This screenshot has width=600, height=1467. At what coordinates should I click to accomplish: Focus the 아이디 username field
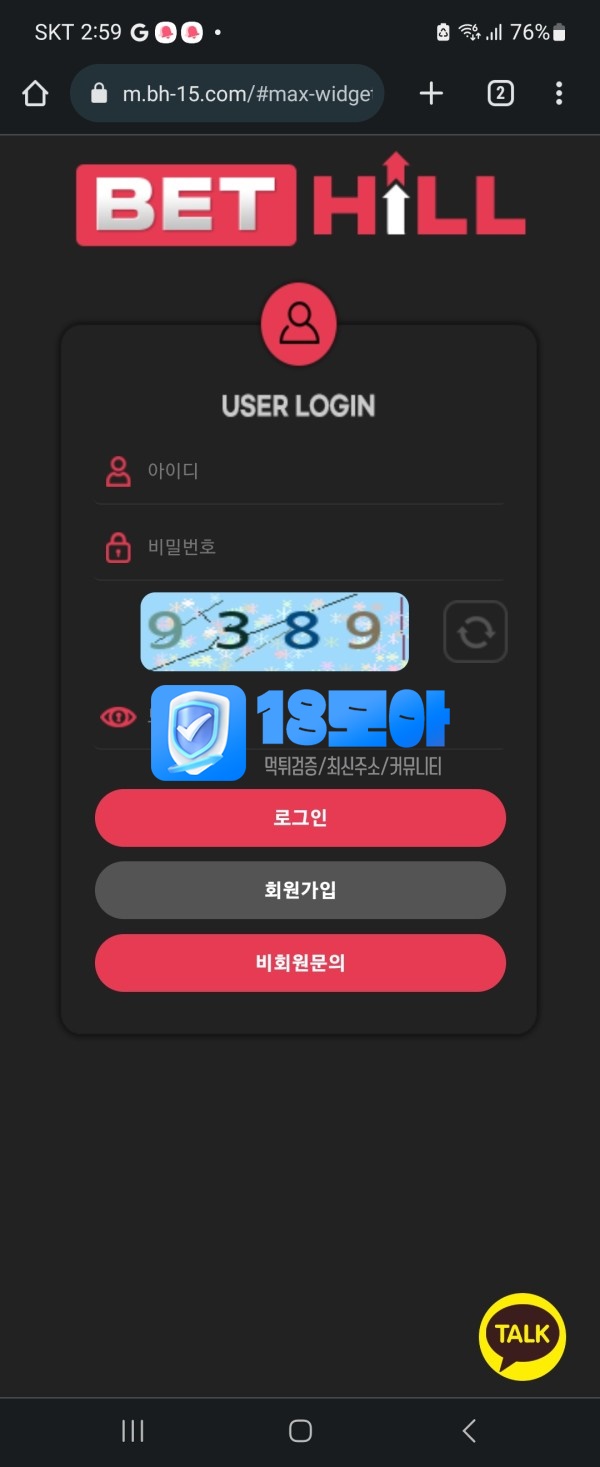pyautogui.click(x=320, y=471)
